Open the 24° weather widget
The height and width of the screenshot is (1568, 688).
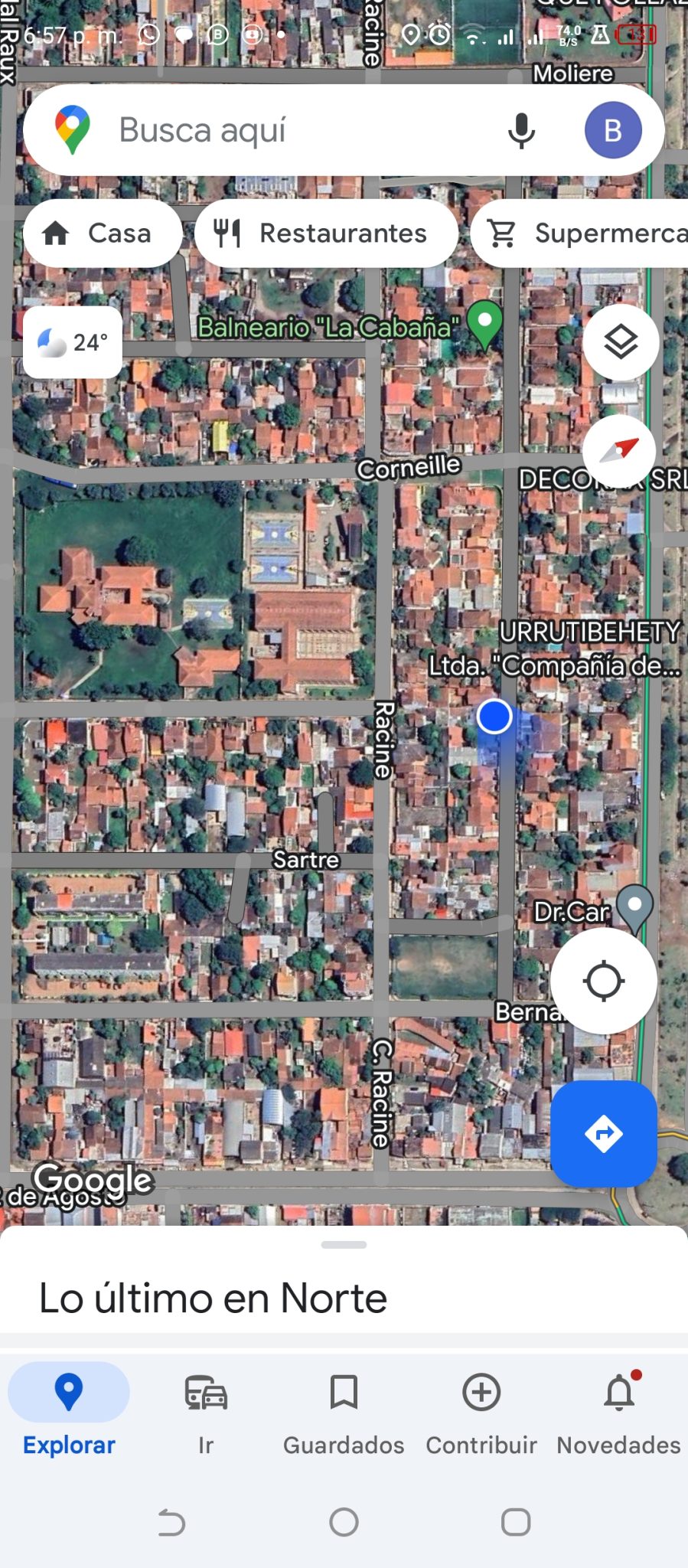click(x=73, y=342)
